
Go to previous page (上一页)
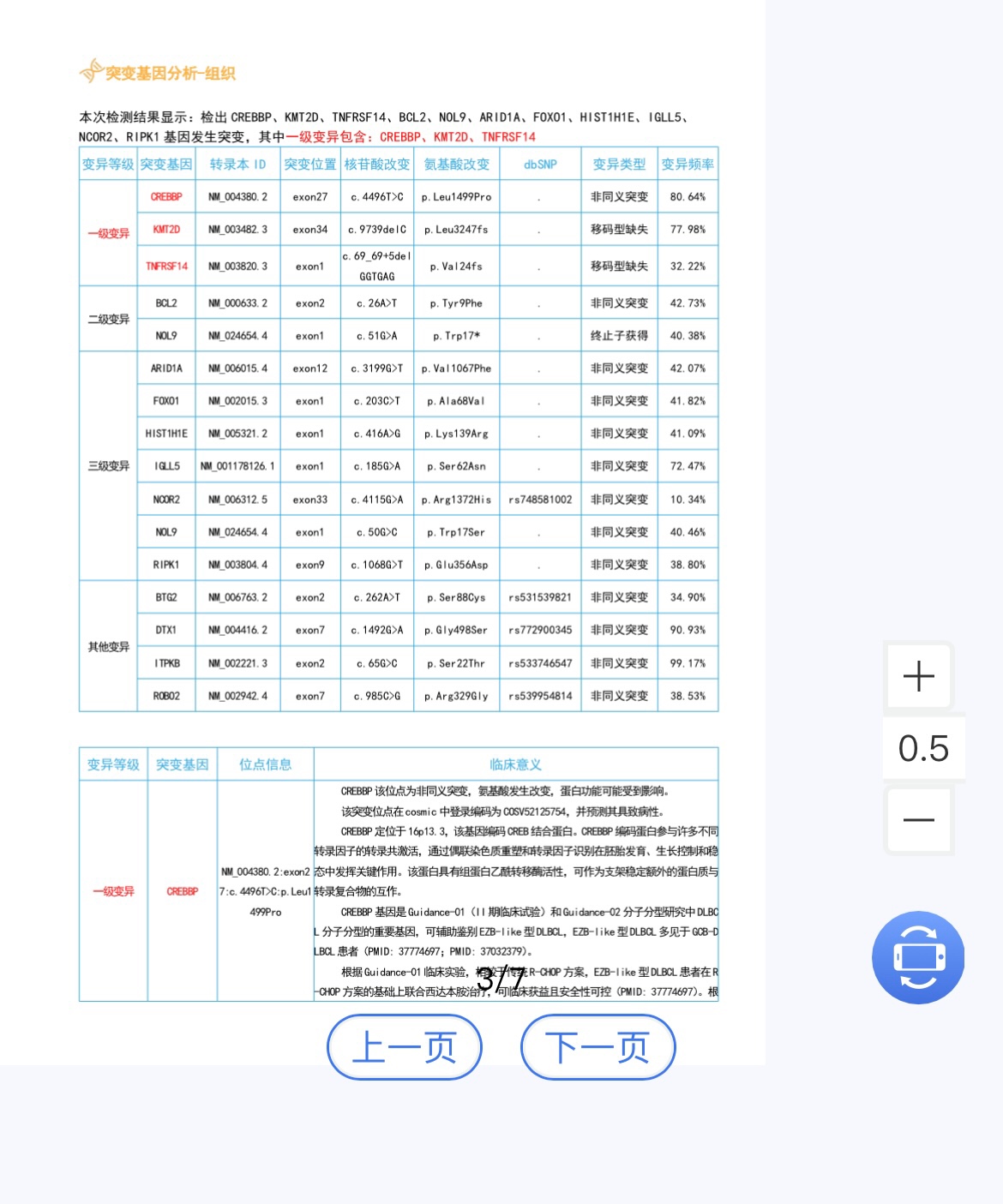point(405,1047)
